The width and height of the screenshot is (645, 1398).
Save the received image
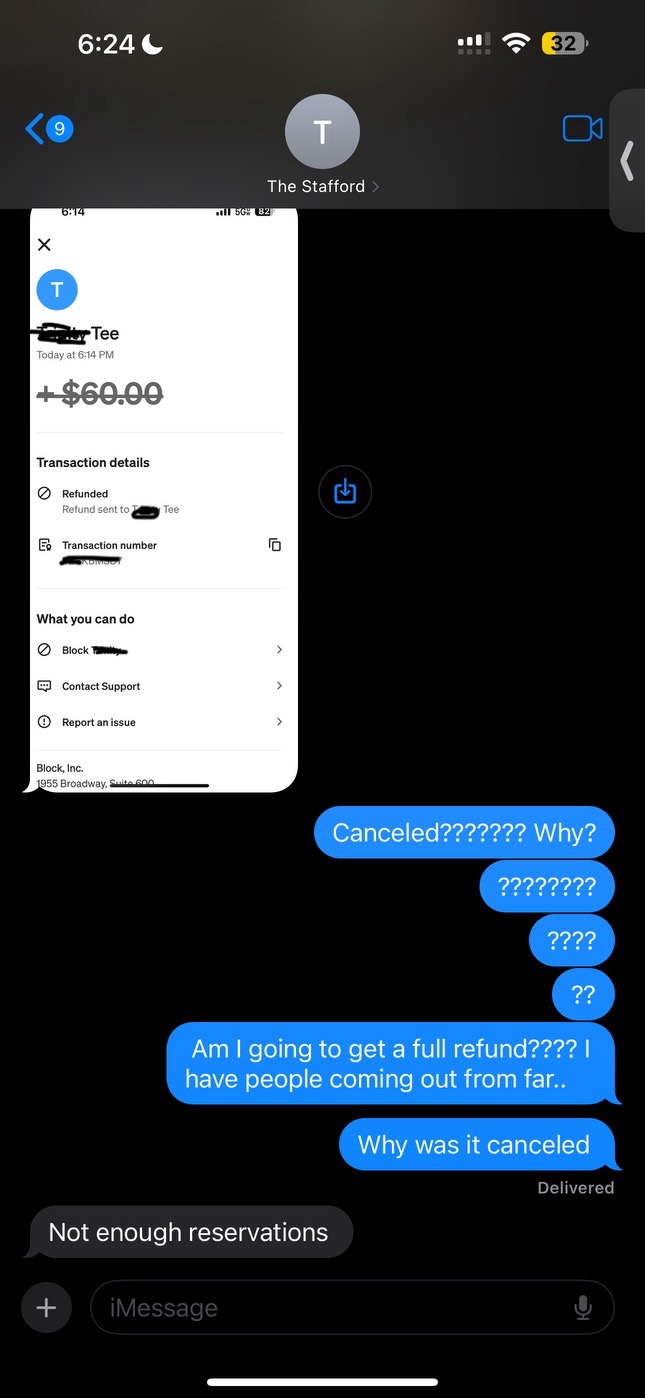(345, 491)
